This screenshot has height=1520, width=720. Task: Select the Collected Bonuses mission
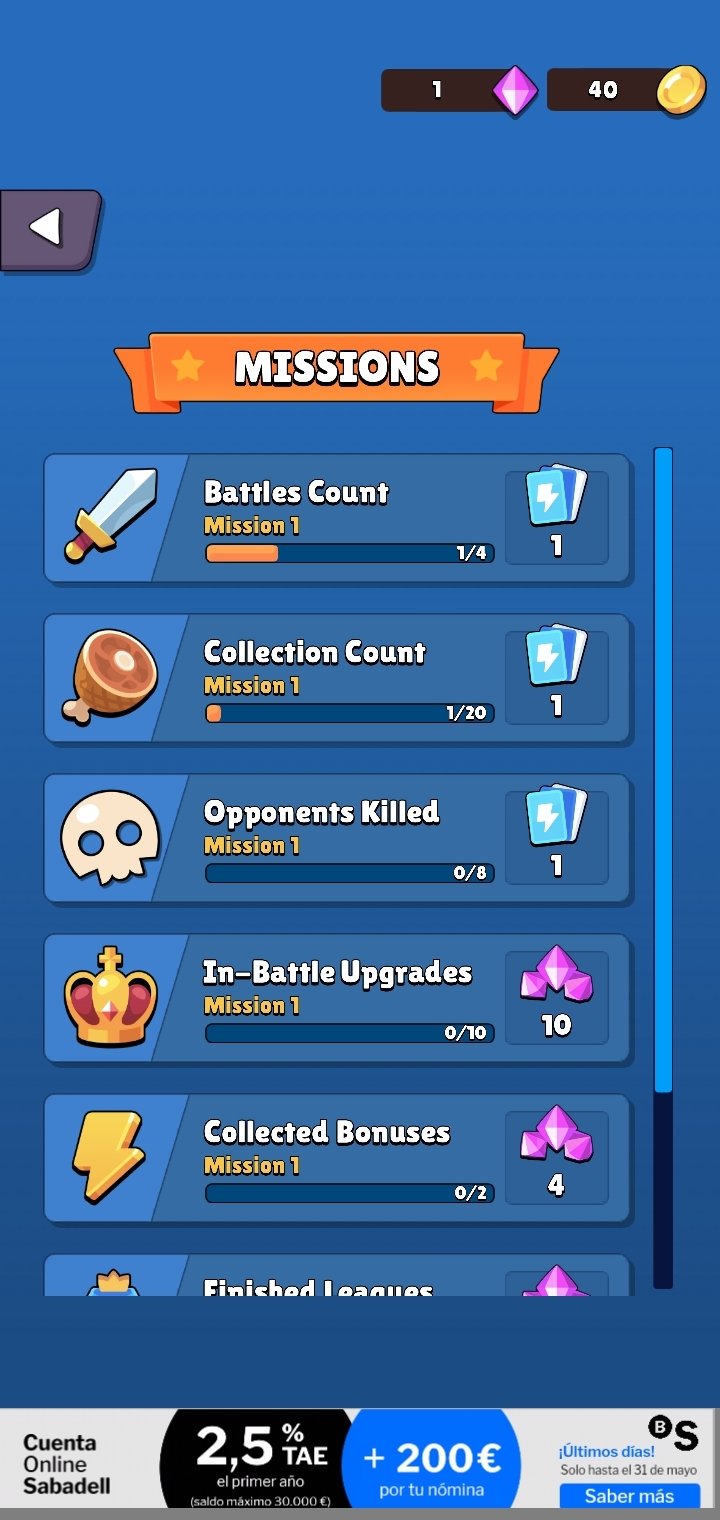click(338, 1159)
